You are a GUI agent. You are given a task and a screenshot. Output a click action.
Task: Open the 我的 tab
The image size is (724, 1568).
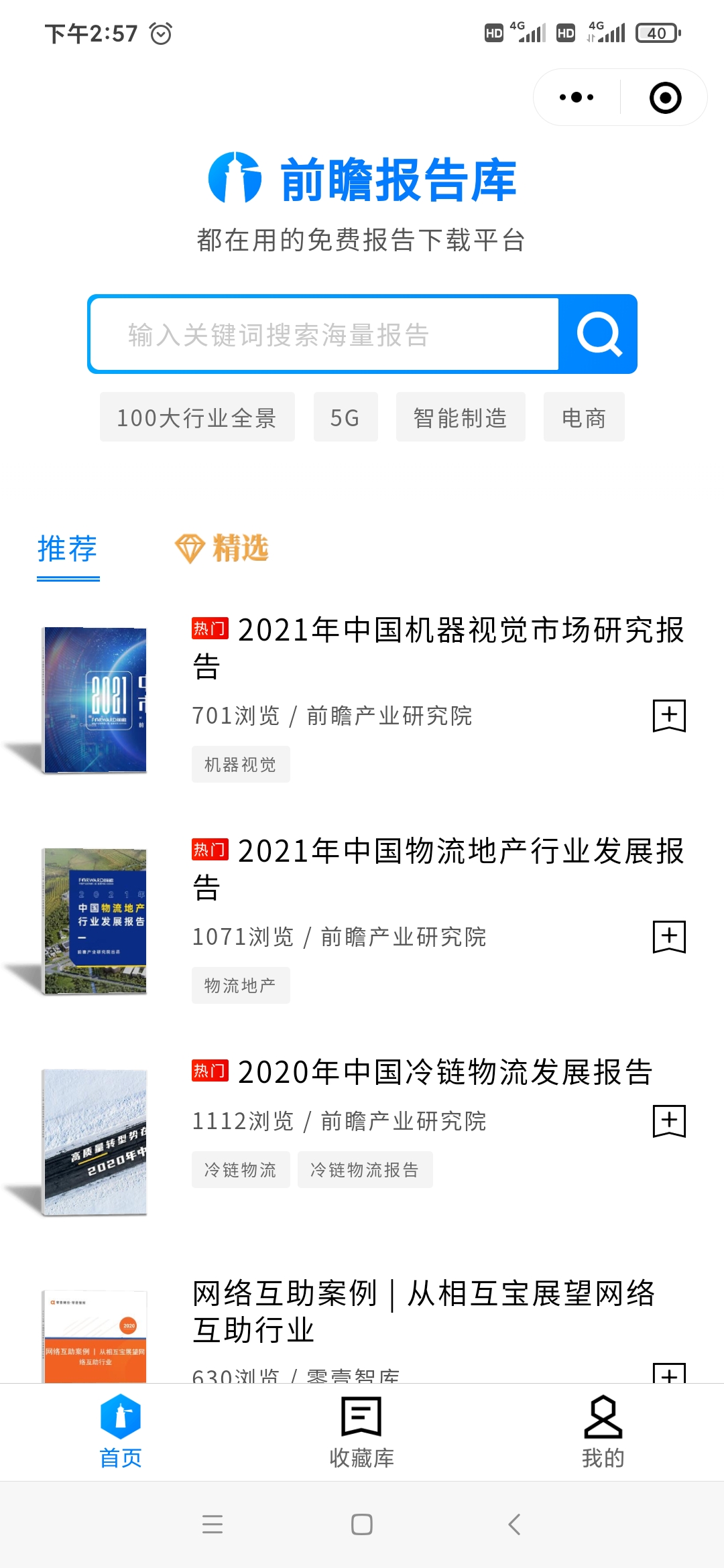603,1432
